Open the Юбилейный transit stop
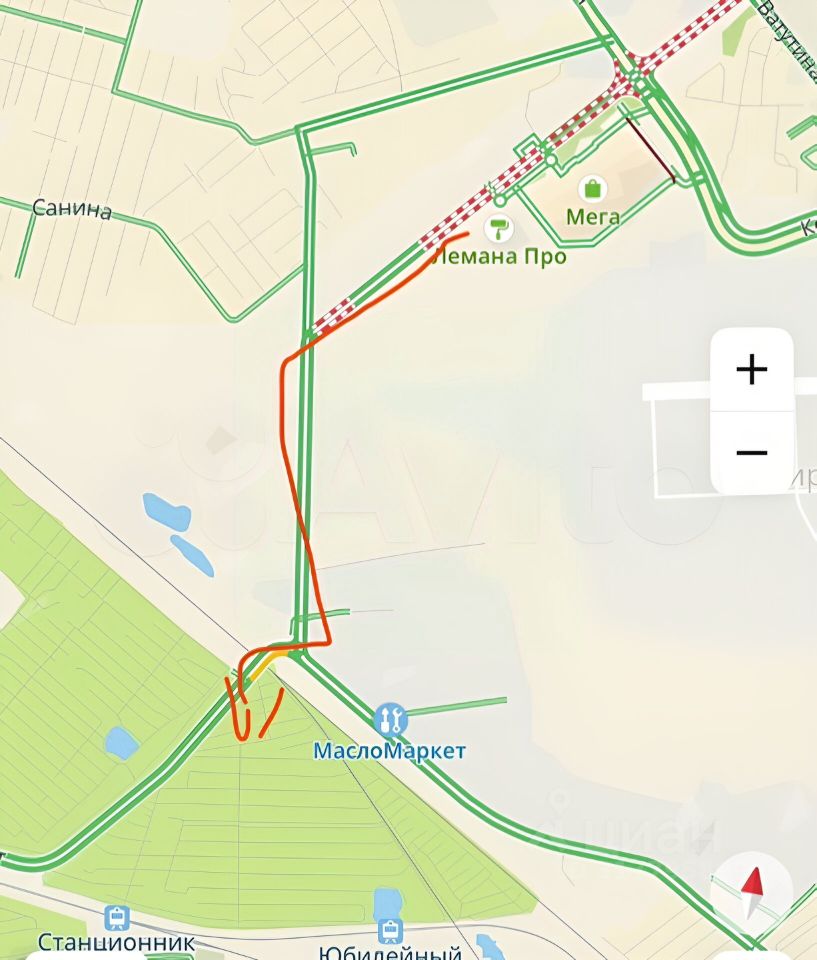Image resolution: width=817 pixels, height=960 pixels. coord(390,931)
